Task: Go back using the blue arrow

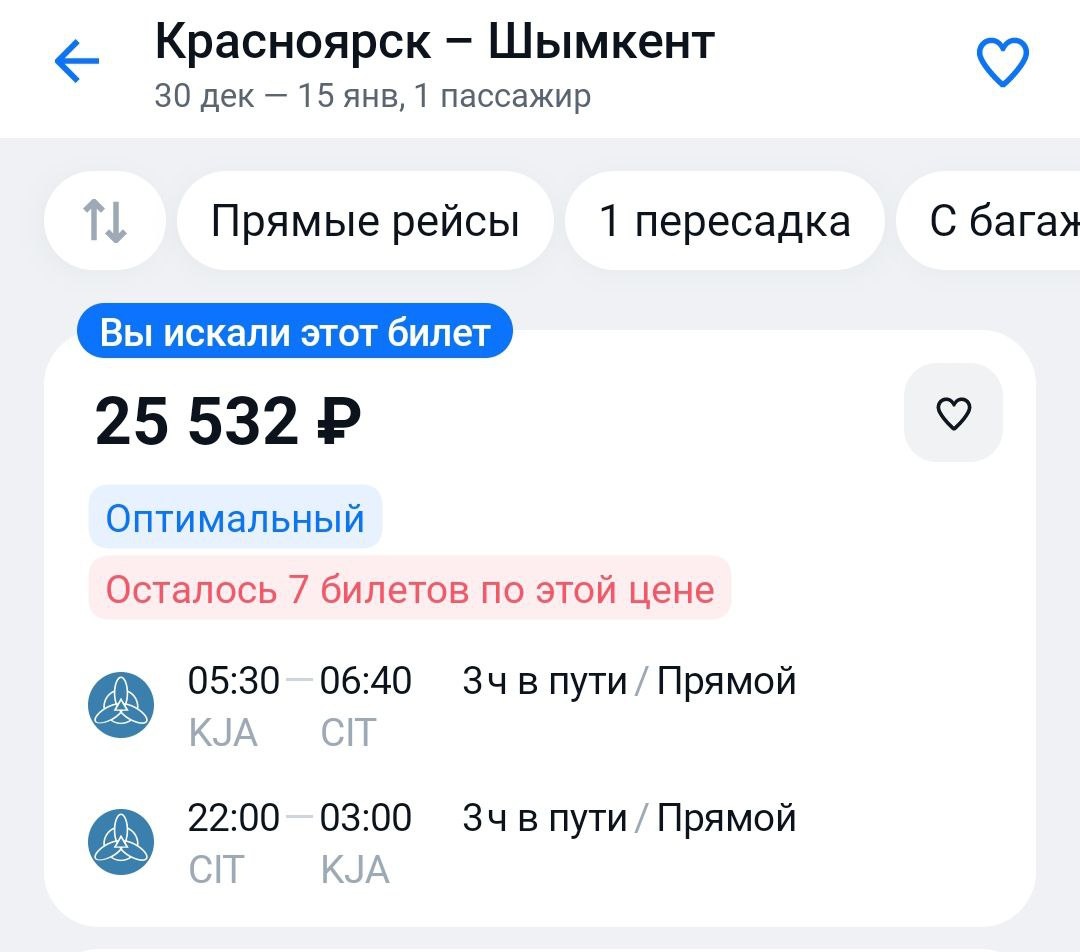Action: (x=77, y=61)
